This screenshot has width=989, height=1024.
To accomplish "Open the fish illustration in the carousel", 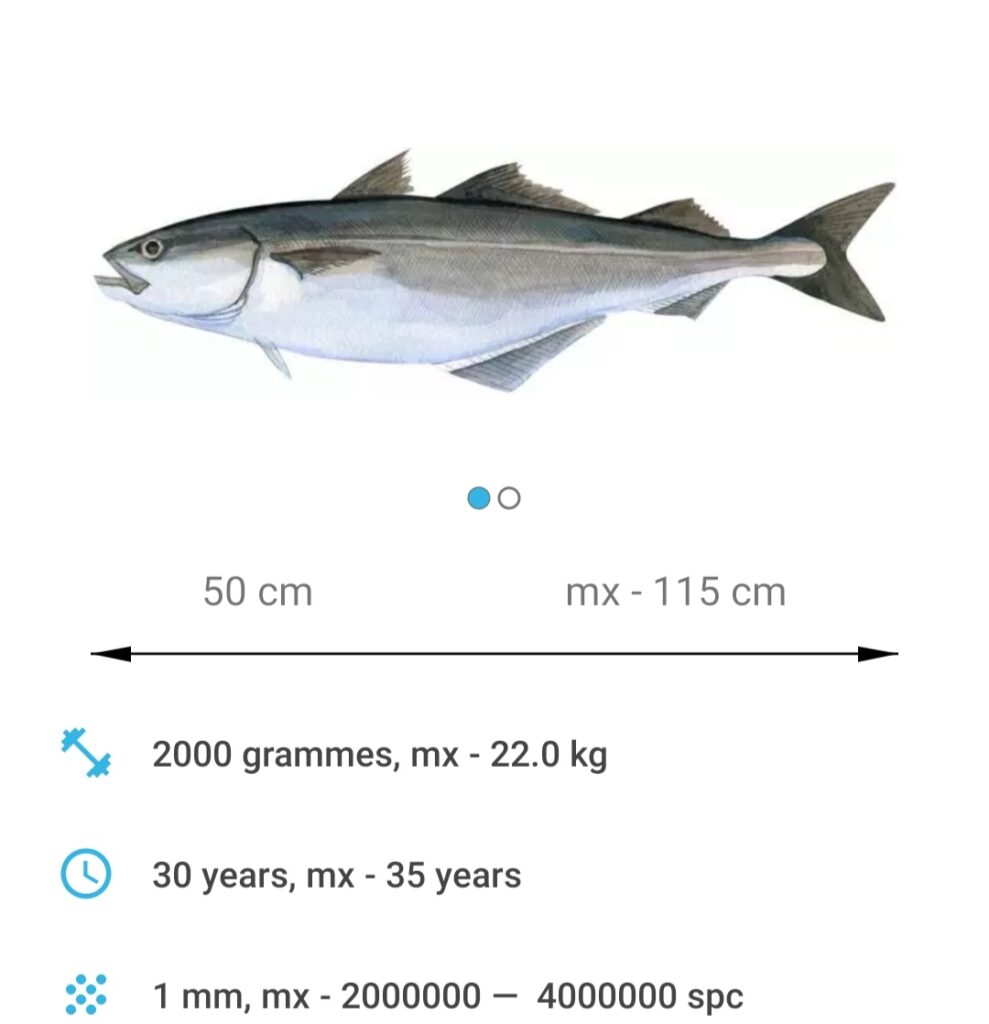I will [x=496, y=268].
